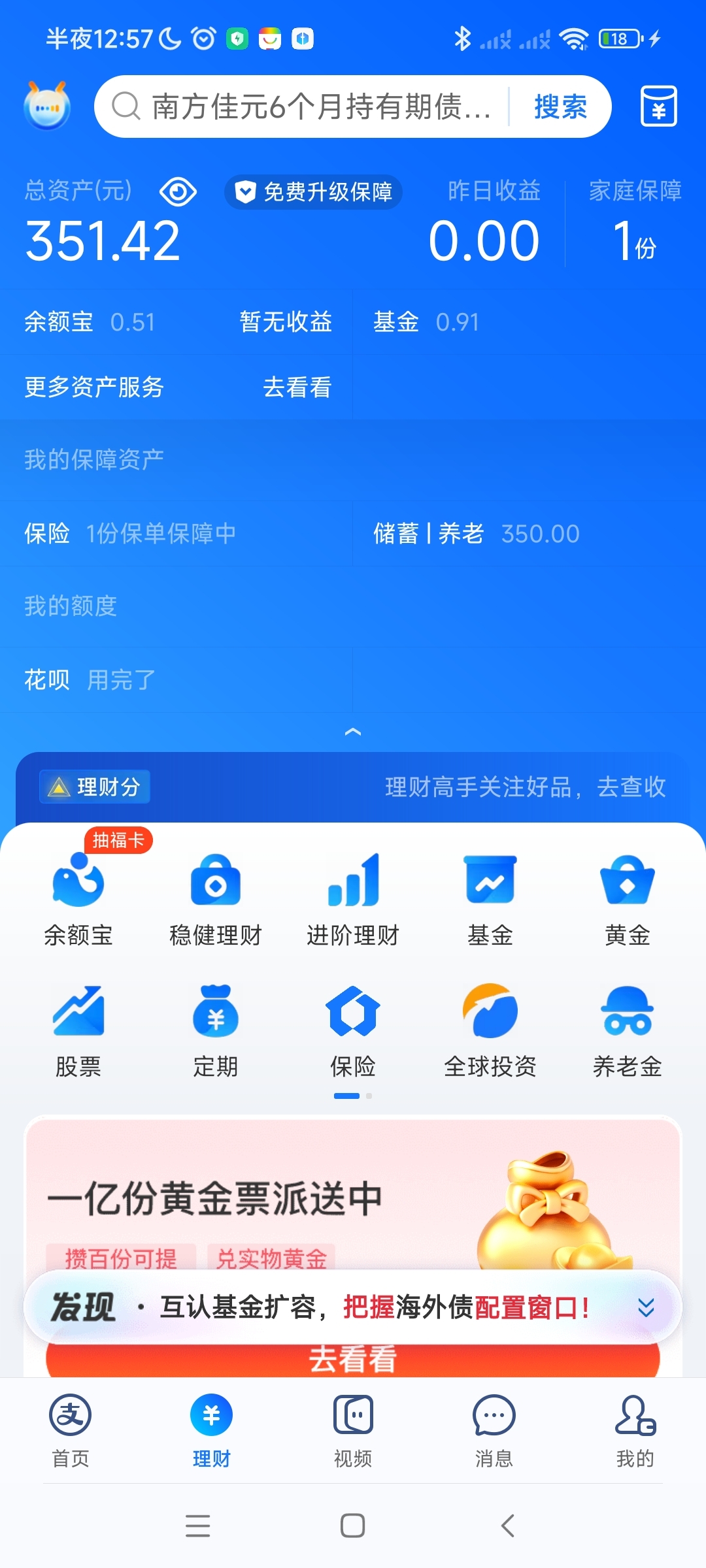The width and height of the screenshot is (706, 1568).
Task: Open the robot assistant avatar
Action: (47, 106)
